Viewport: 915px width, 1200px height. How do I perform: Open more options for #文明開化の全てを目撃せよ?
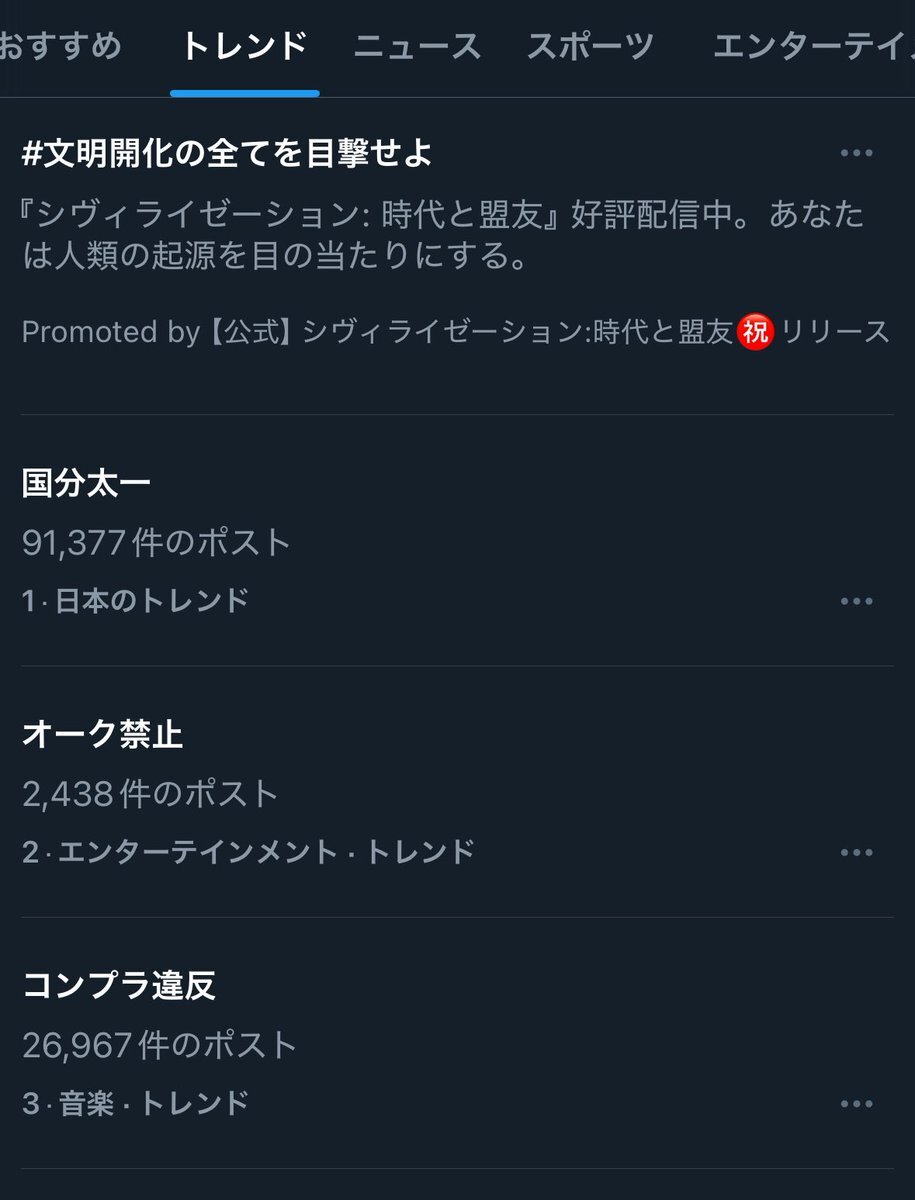click(x=857, y=154)
